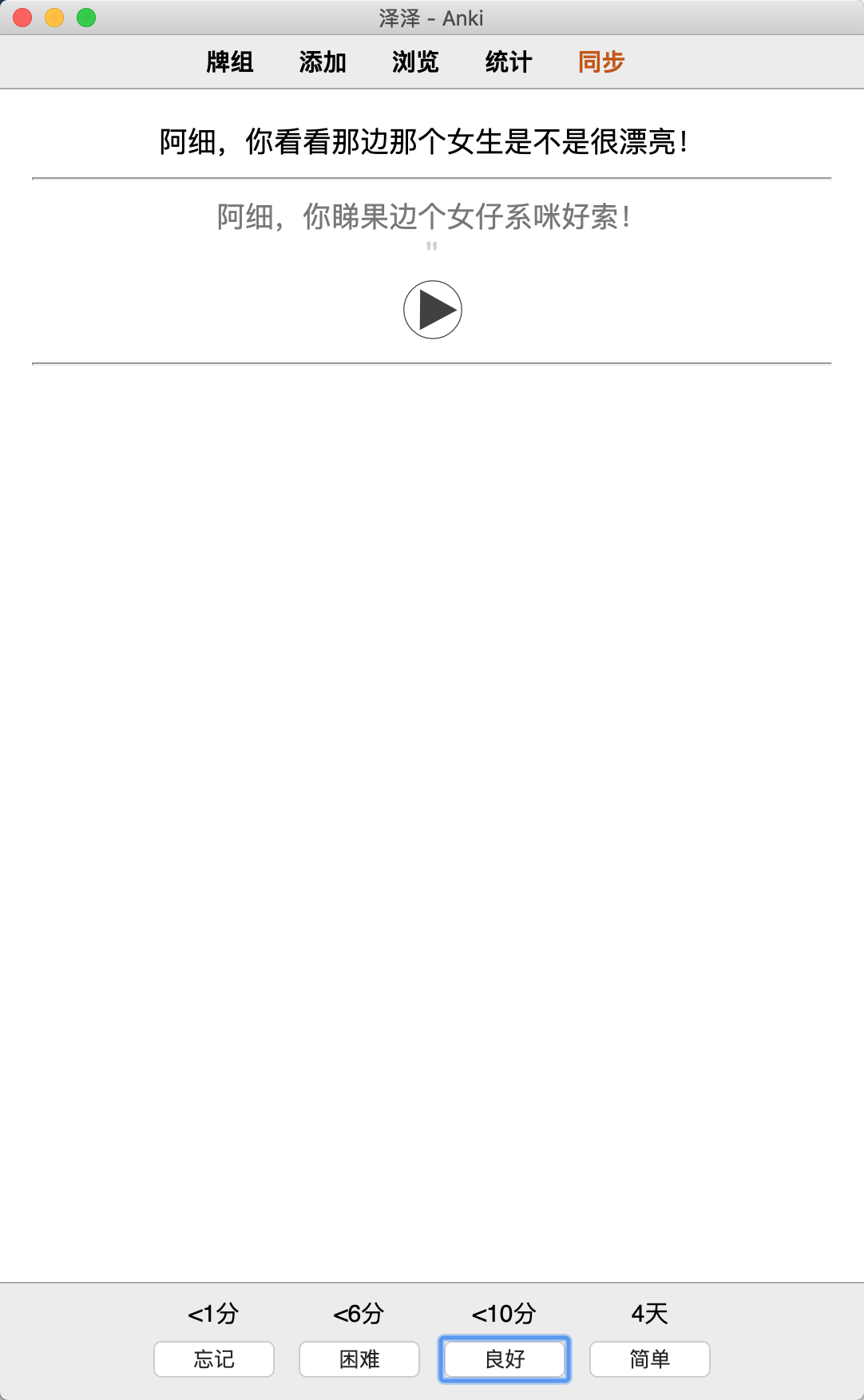
Task: Rate card as 忘记
Action: click(x=214, y=1358)
